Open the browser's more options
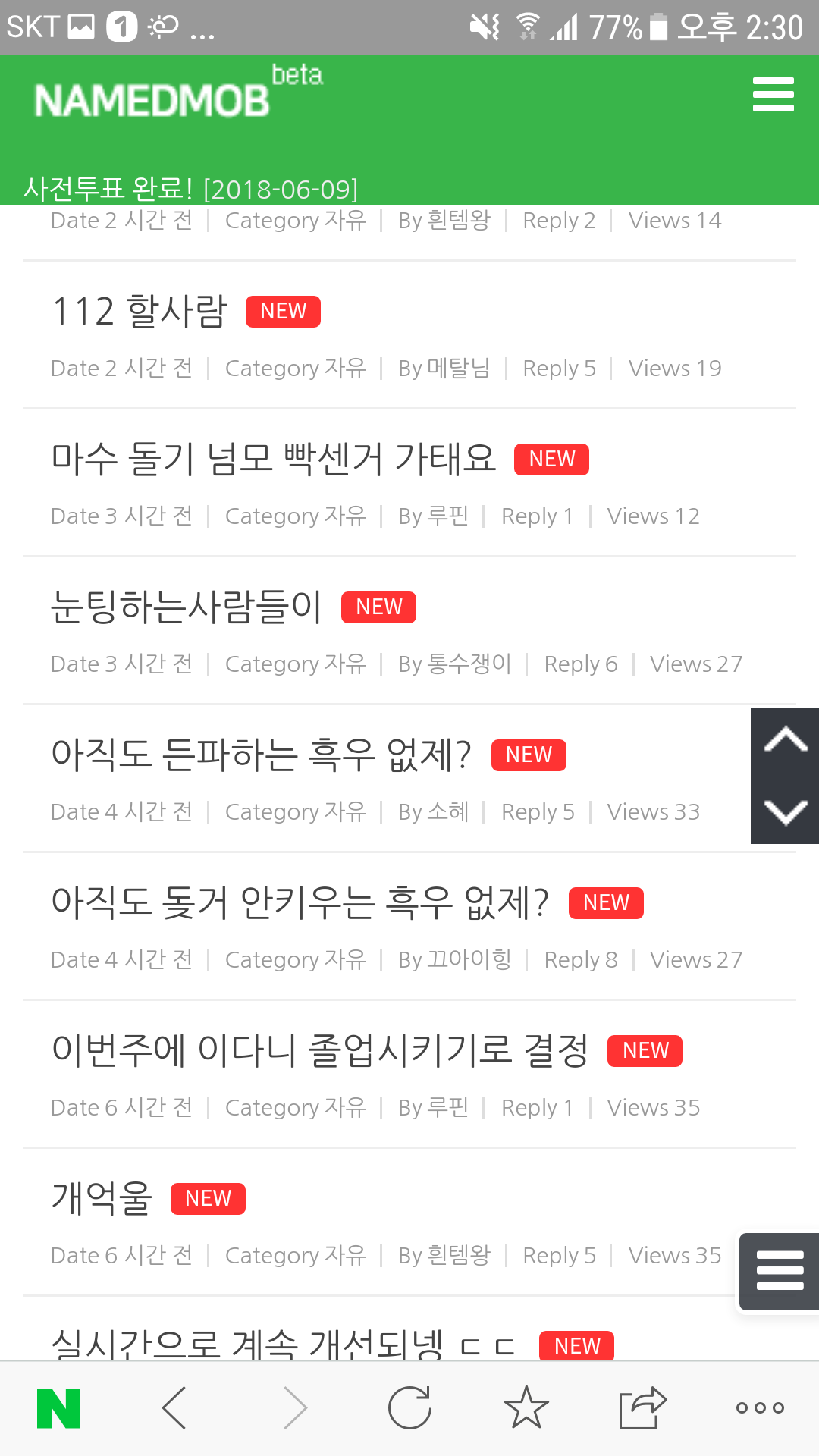819x1456 pixels. pyautogui.click(x=760, y=1408)
